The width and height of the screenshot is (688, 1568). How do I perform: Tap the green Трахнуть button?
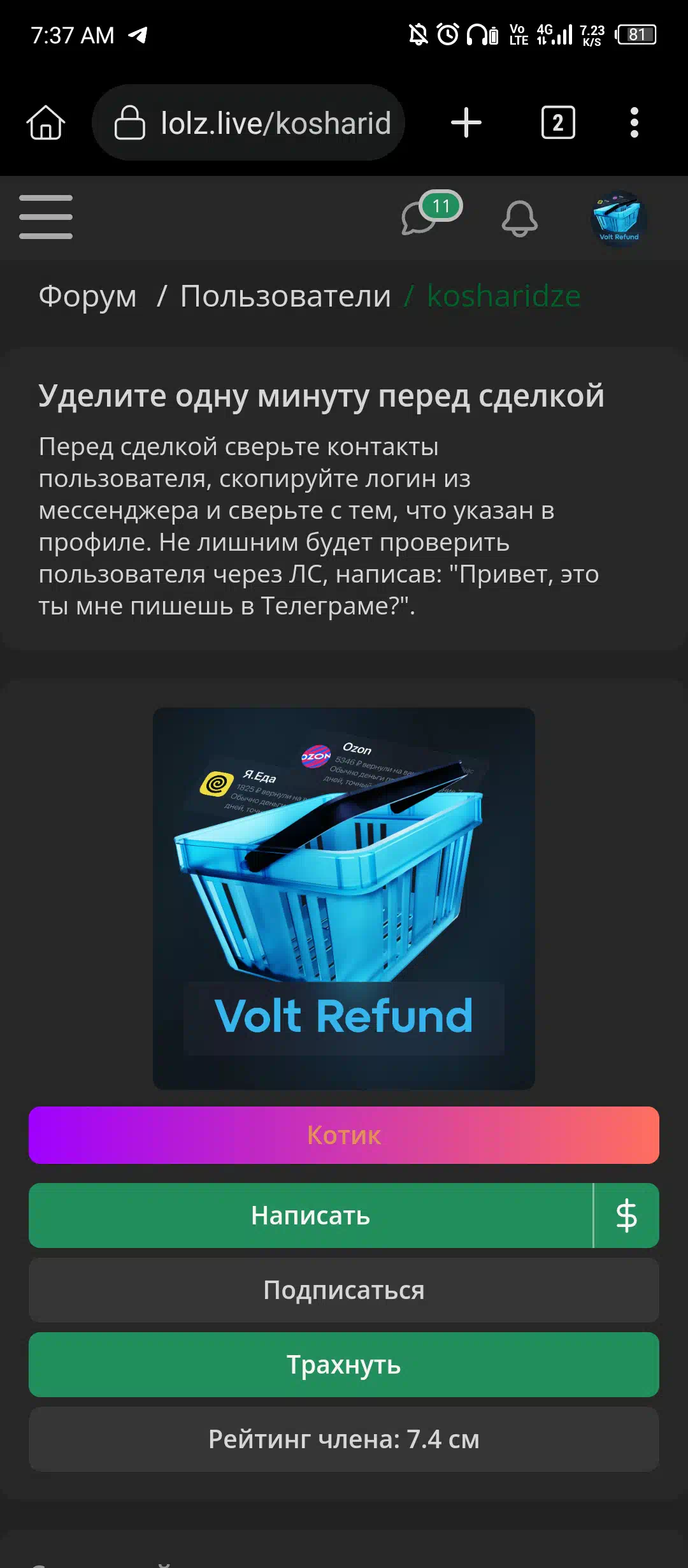click(x=344, y=1365)
